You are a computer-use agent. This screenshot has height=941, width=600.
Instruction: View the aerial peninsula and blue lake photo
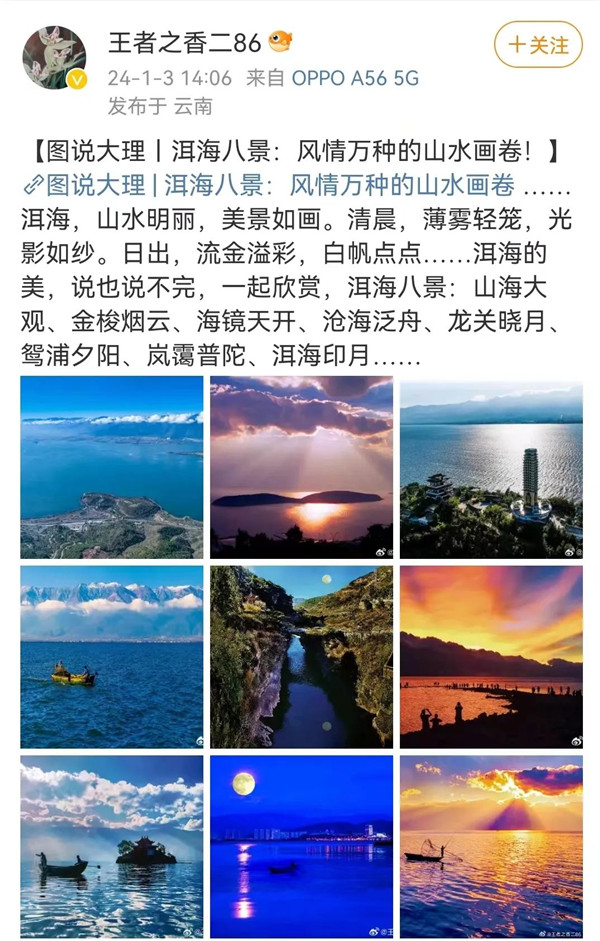tap(111, 467)
